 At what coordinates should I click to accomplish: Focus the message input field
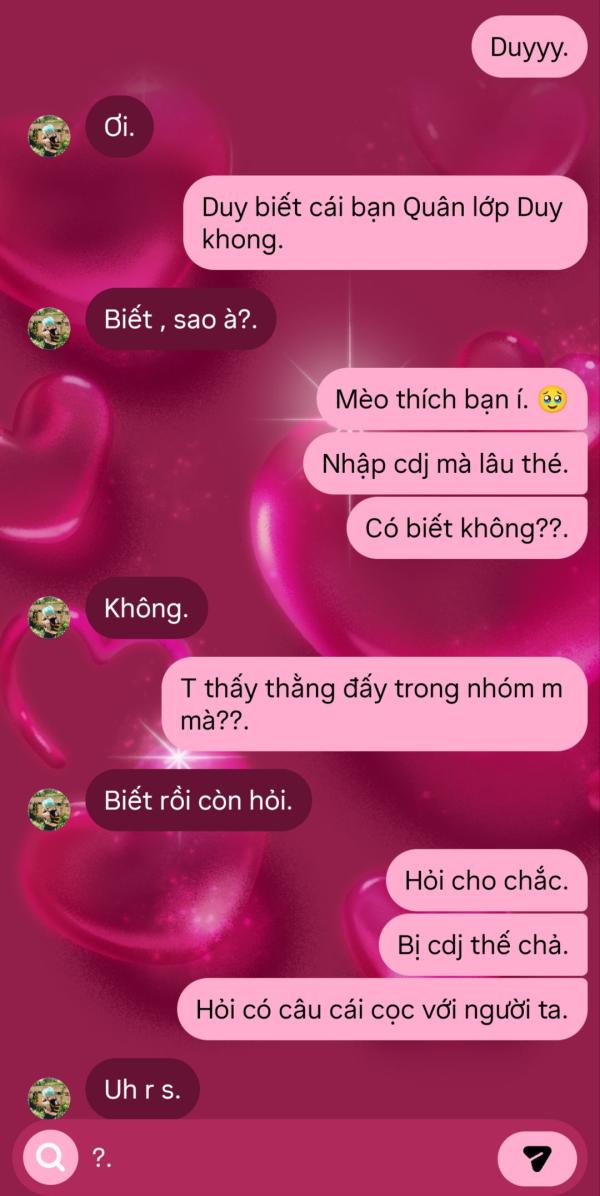point(288,1159)
